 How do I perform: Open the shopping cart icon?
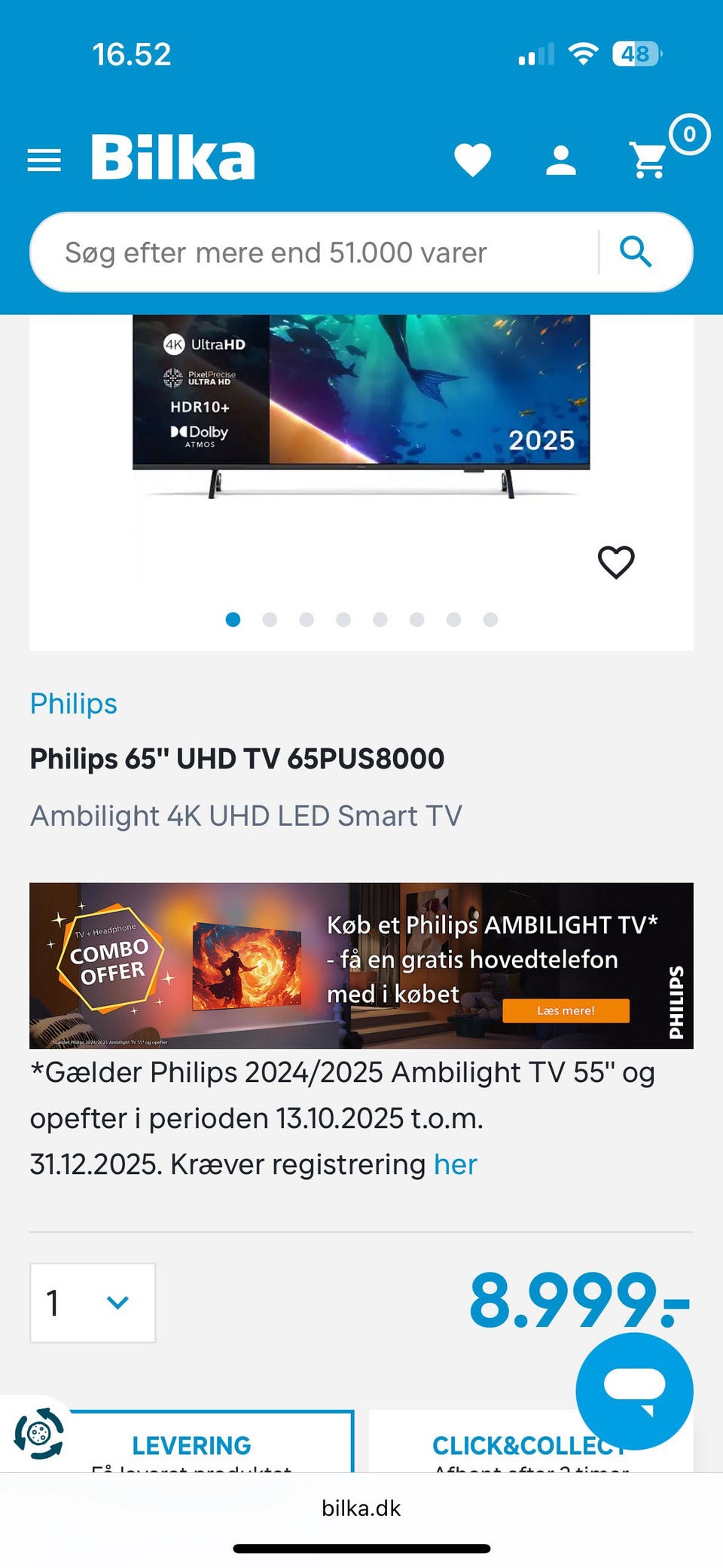coord(648,158)
